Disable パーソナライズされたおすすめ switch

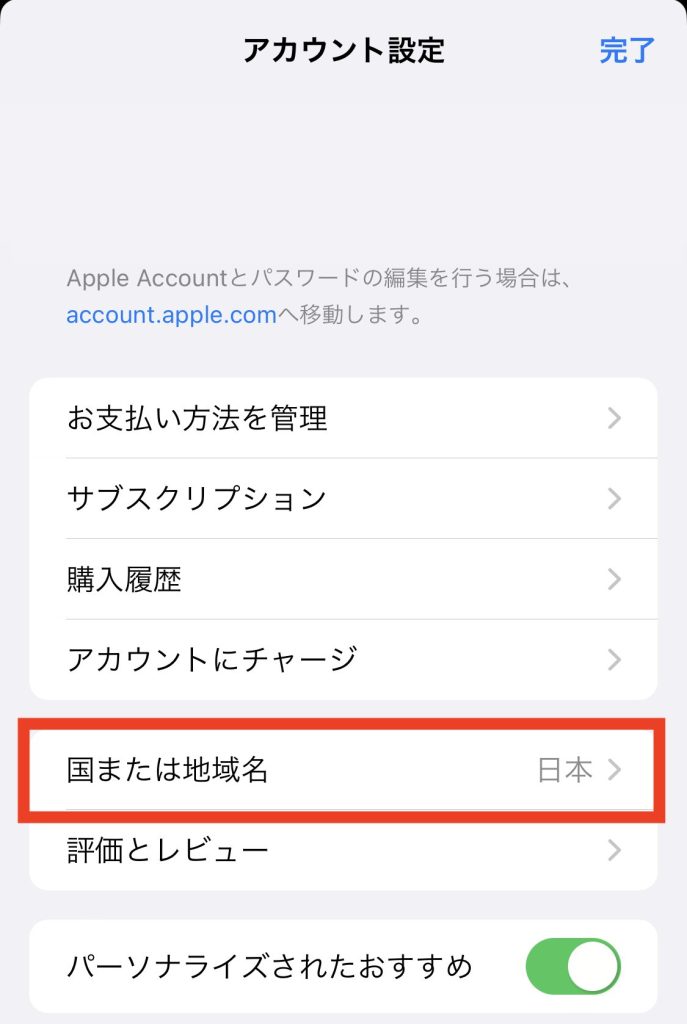coord(572,966)
